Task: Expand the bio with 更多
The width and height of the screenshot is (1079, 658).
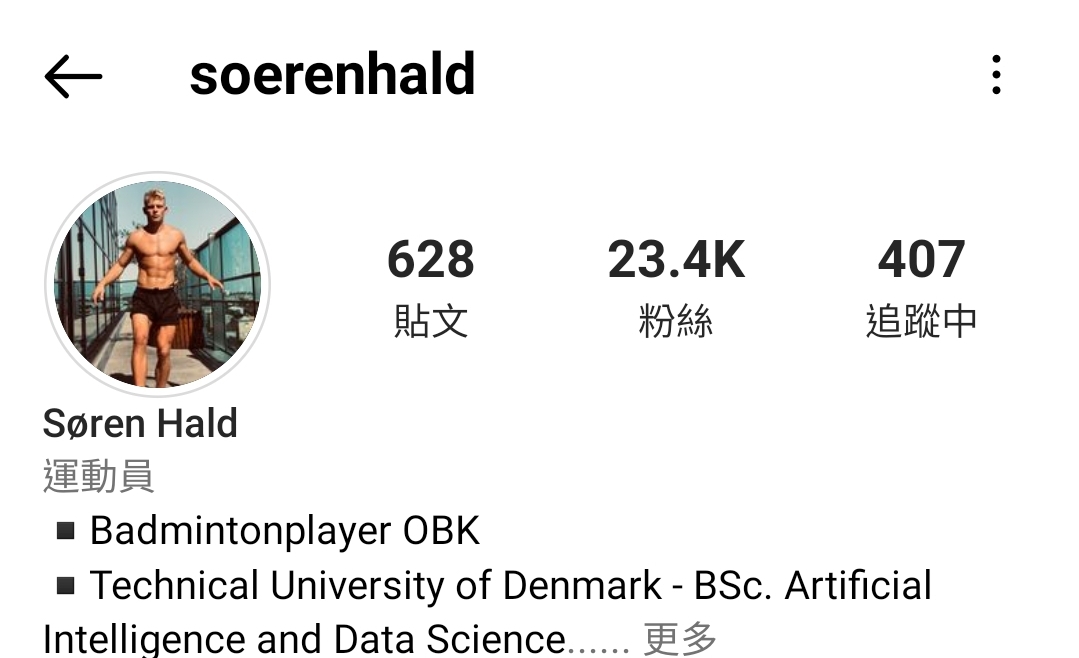Action: tap(680, 638)
